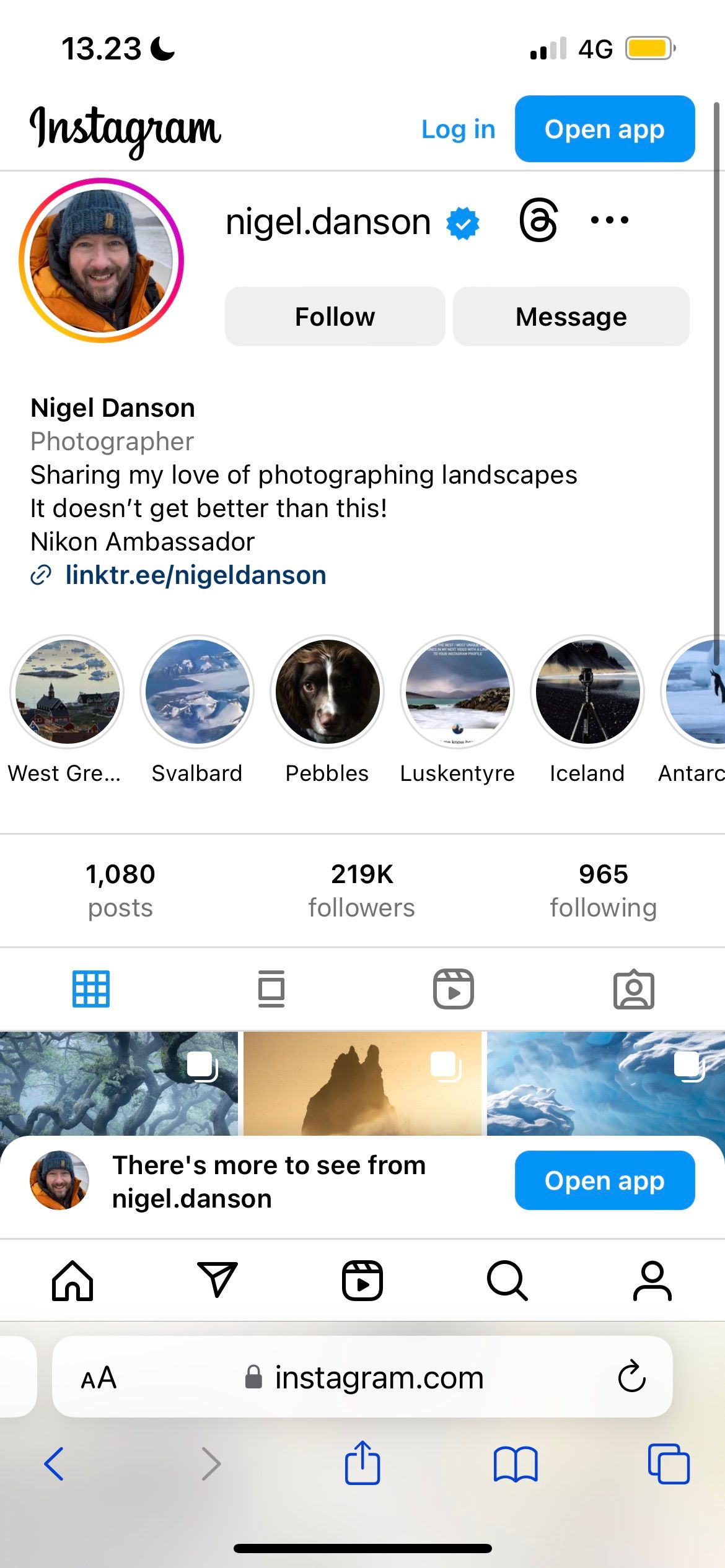Open the Iceland story highlight
Viewport: 725px width, 1568px height.
click(x=587, y=692)
